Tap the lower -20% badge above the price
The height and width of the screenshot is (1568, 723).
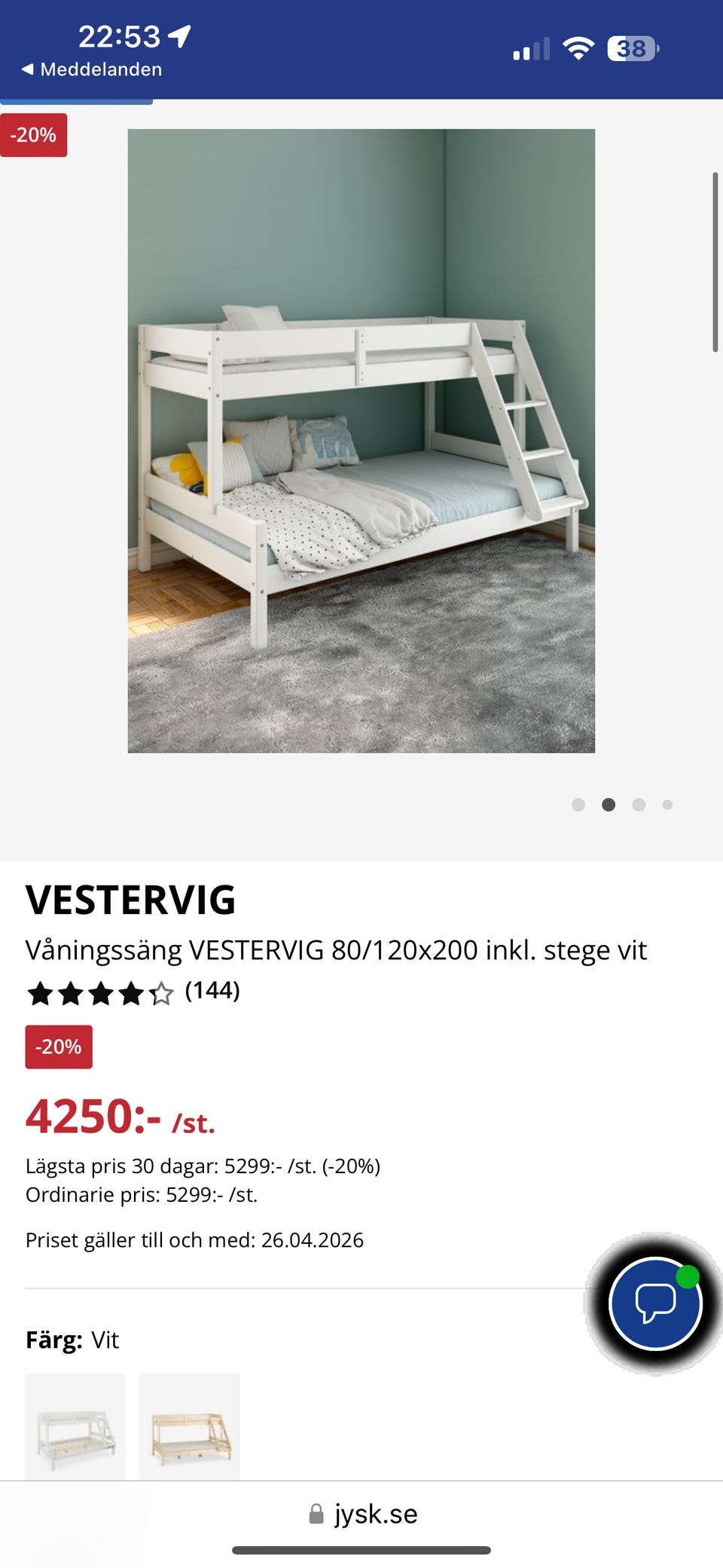click(59, 1046)
